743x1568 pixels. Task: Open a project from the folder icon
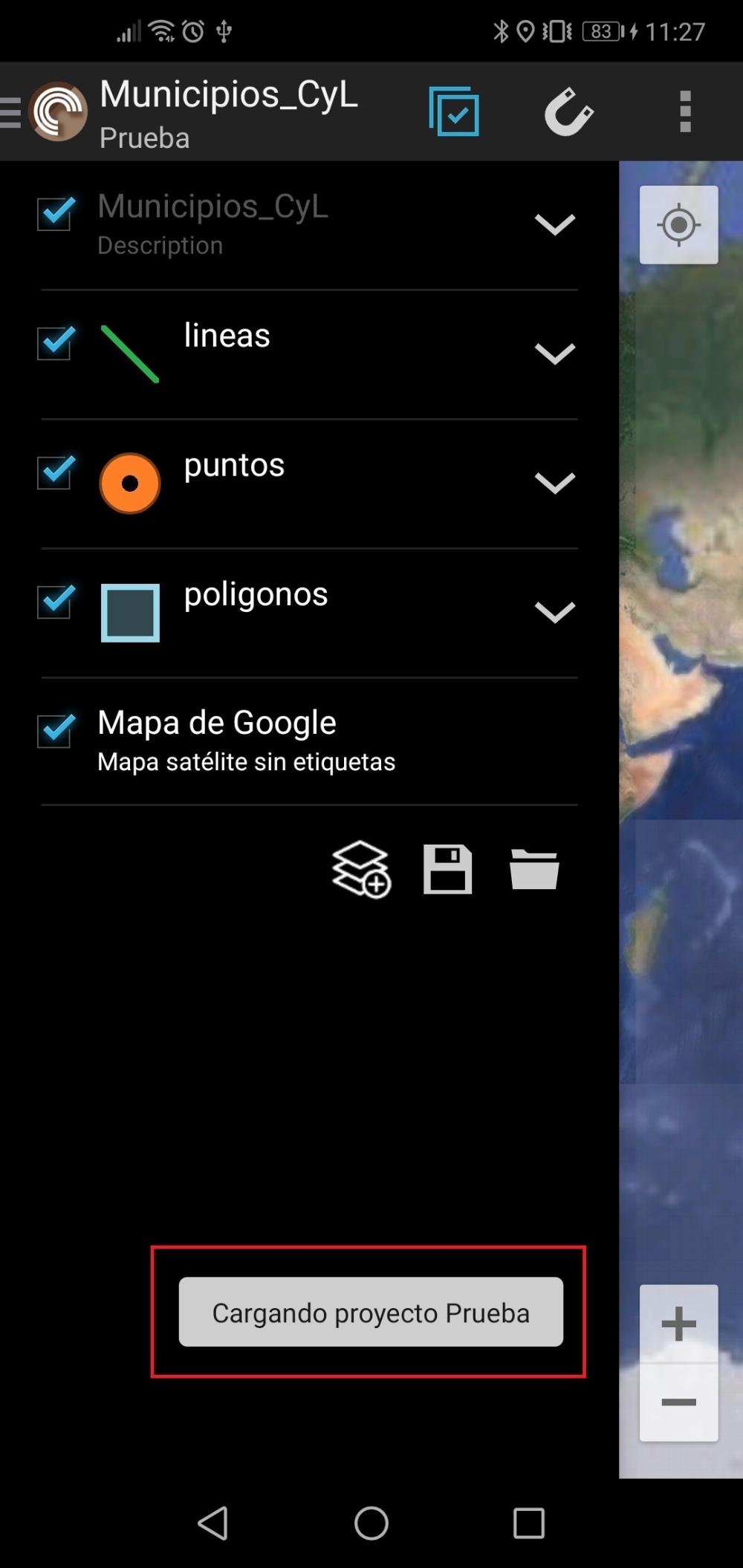(534, 869)
